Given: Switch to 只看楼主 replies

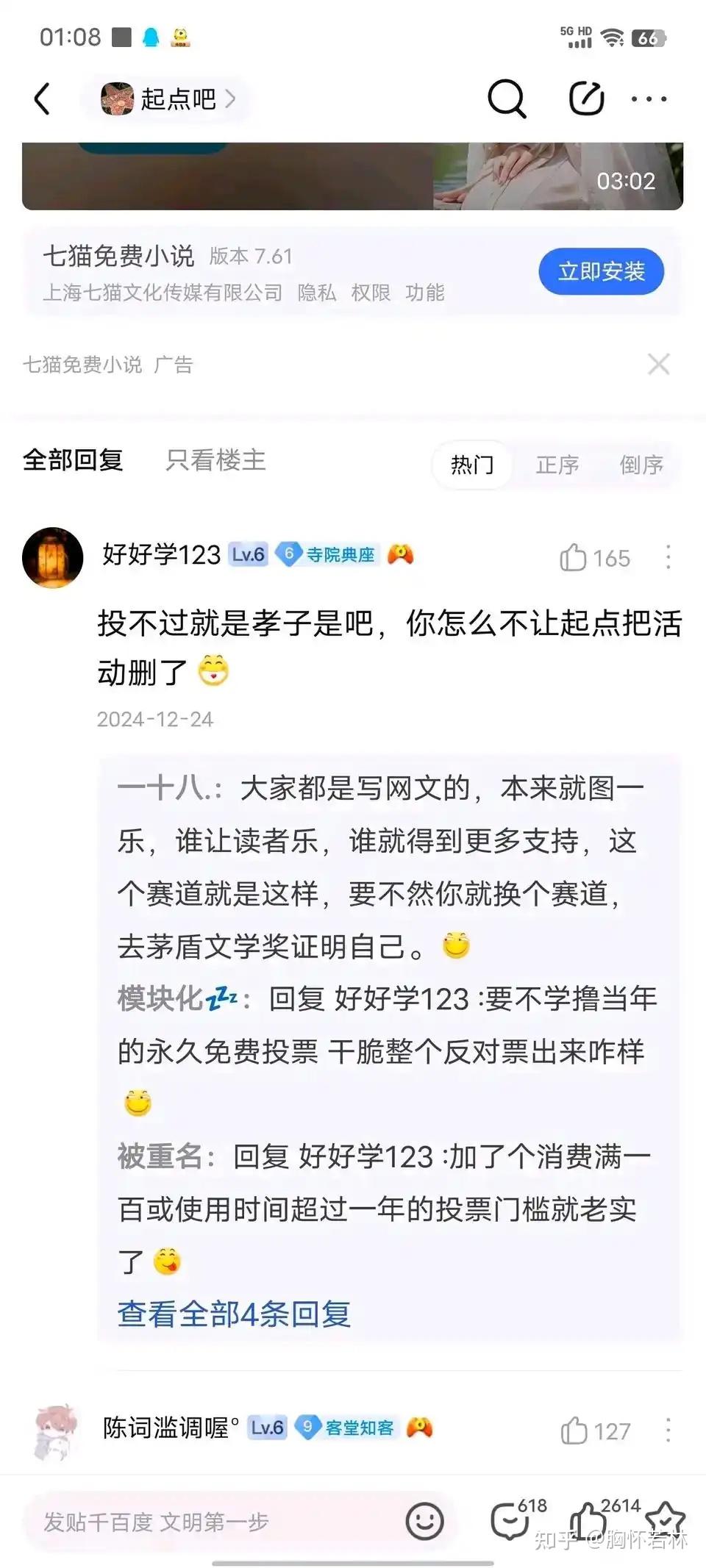Looking at the screenshot, I should coord(215,461).
